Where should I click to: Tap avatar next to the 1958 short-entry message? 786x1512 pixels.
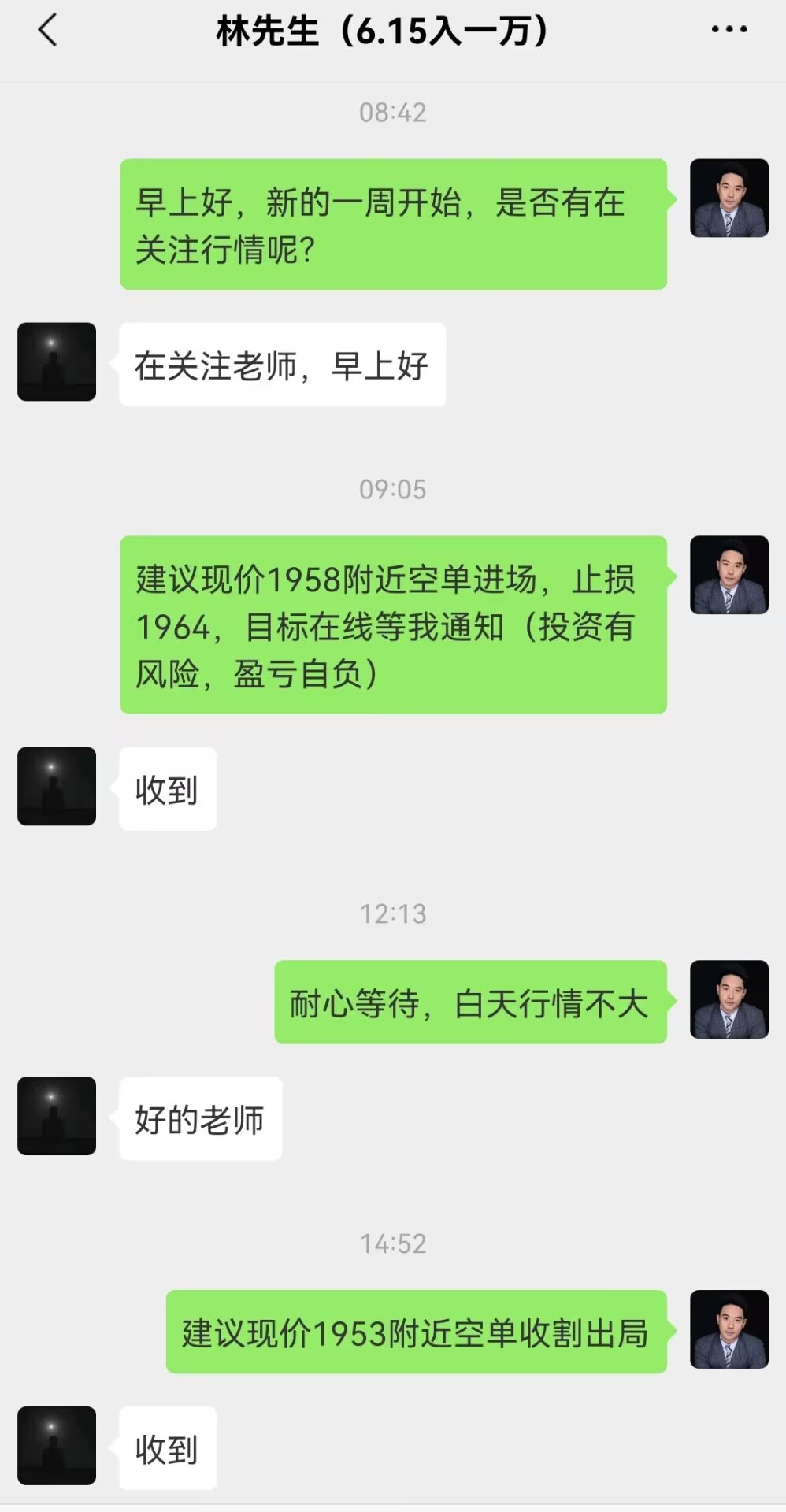point(729,575)
